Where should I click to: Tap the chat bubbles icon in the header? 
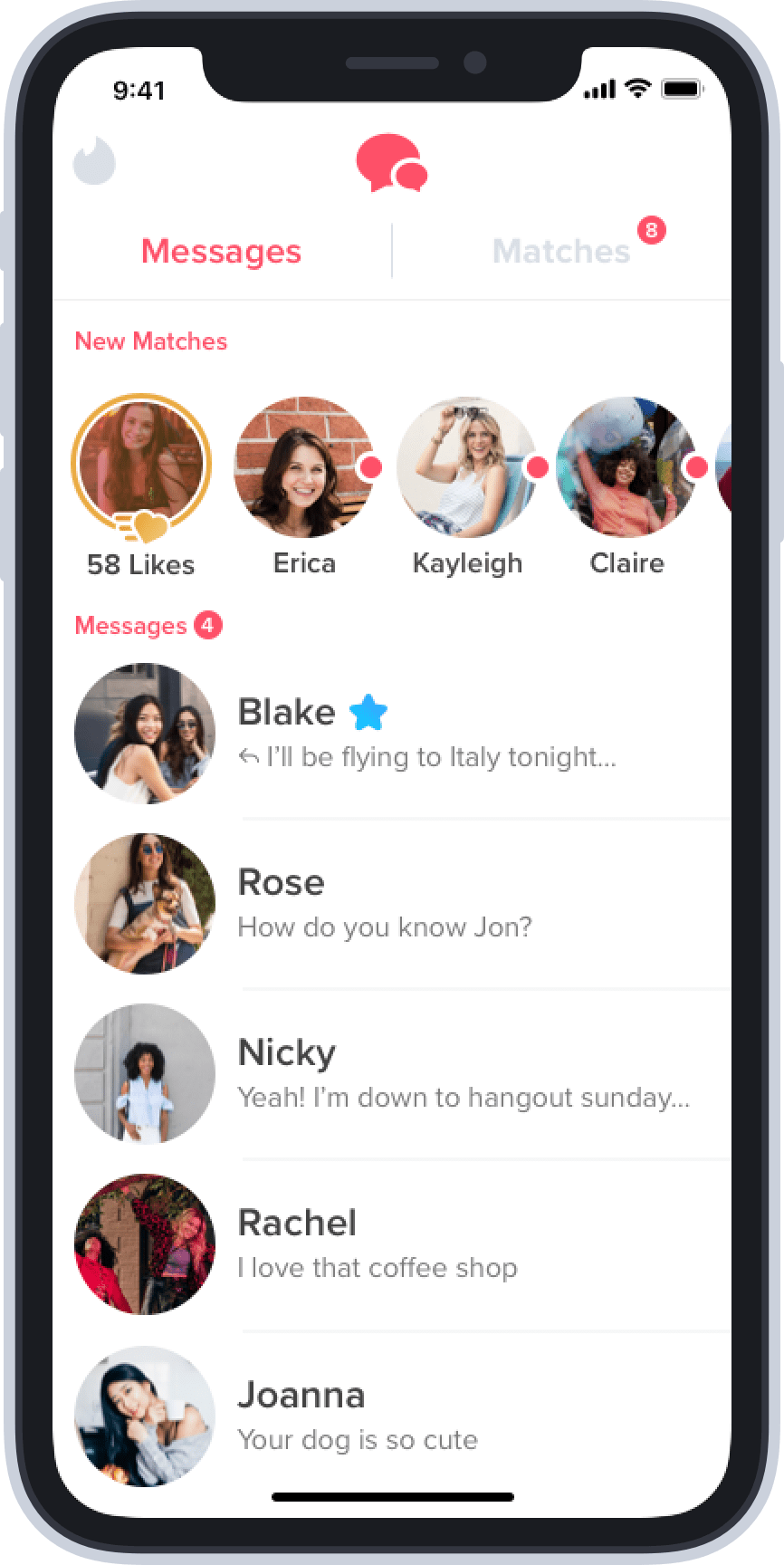[x=390, y=163]
